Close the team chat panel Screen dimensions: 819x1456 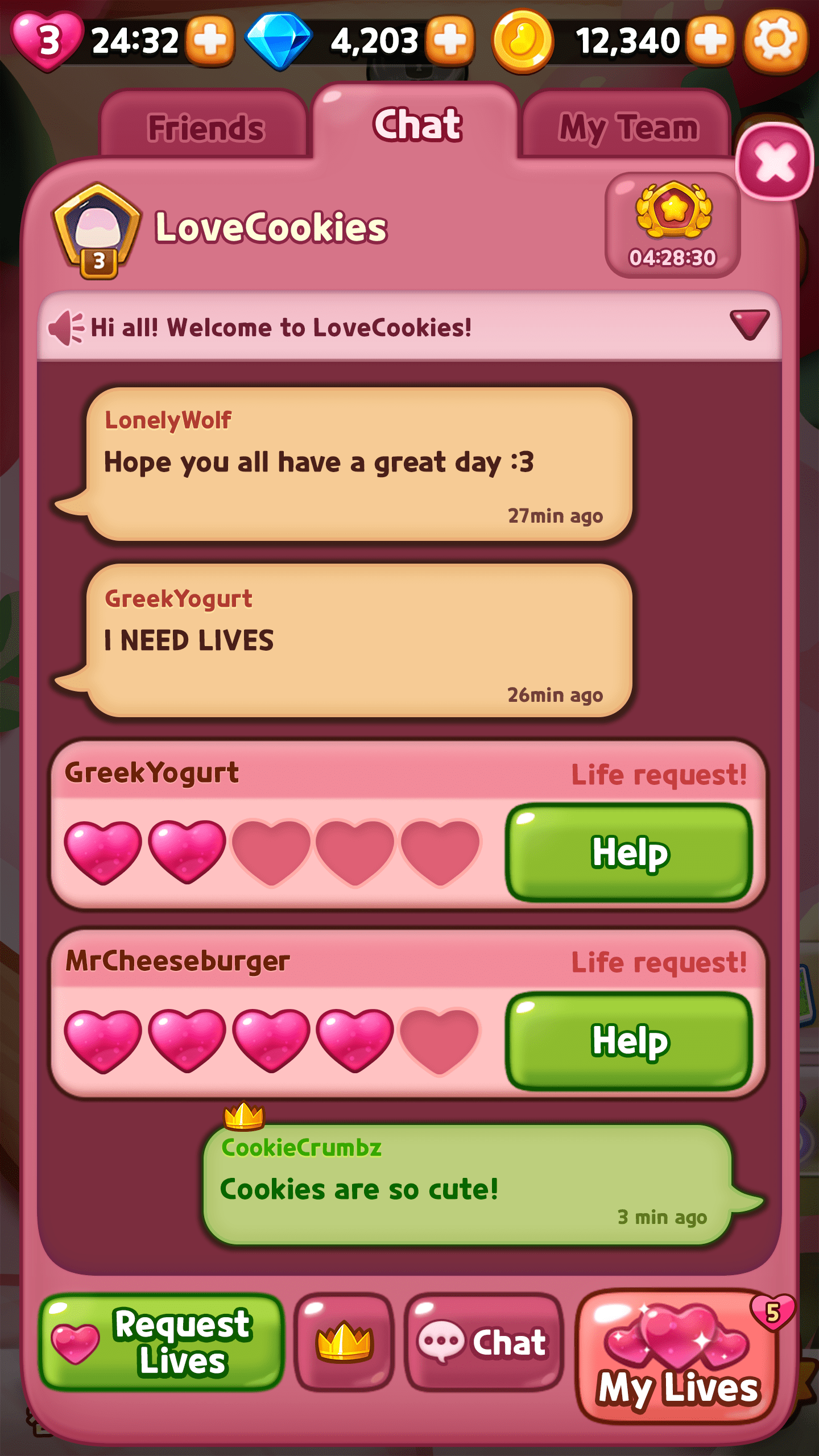(x=775, y=163)
